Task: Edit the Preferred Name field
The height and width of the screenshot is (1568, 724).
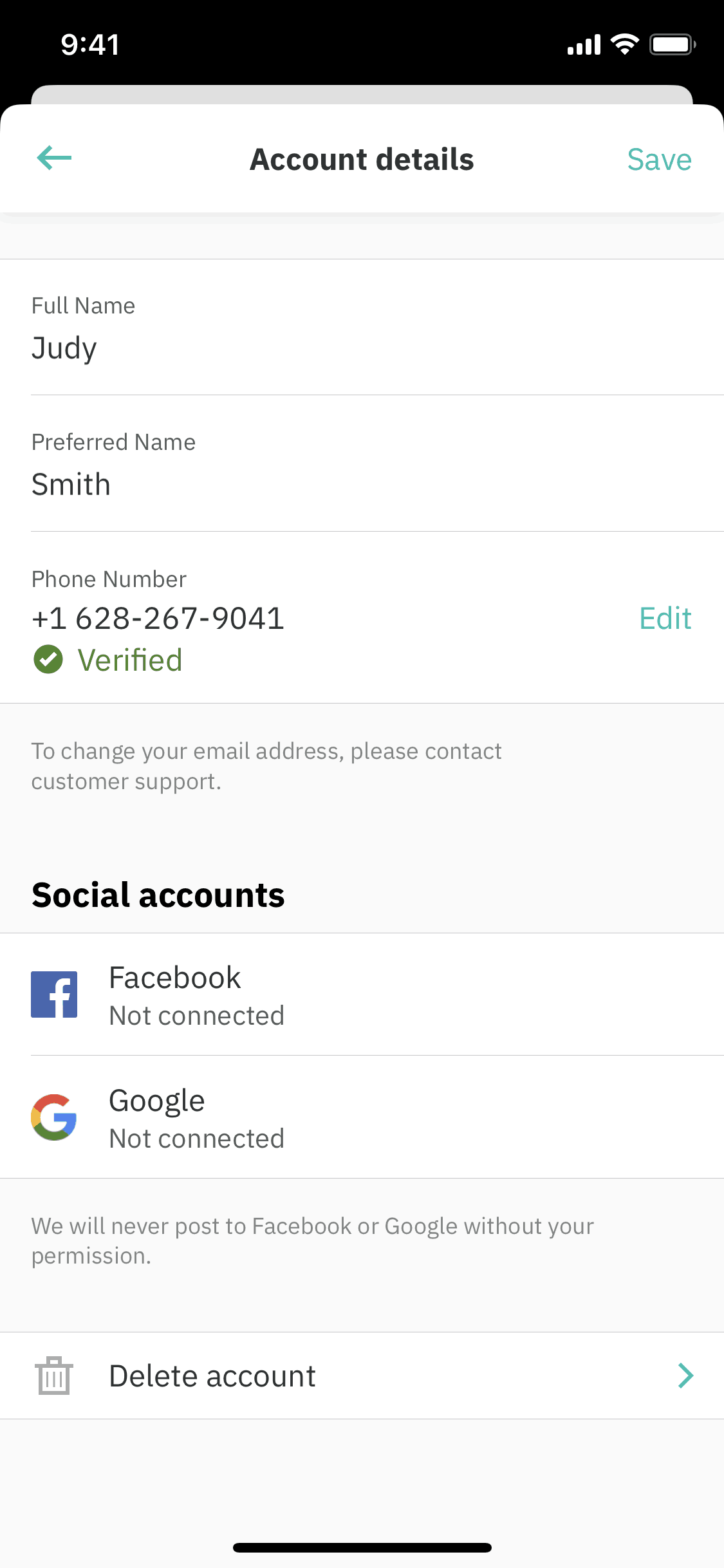Action: click(362, 463)
